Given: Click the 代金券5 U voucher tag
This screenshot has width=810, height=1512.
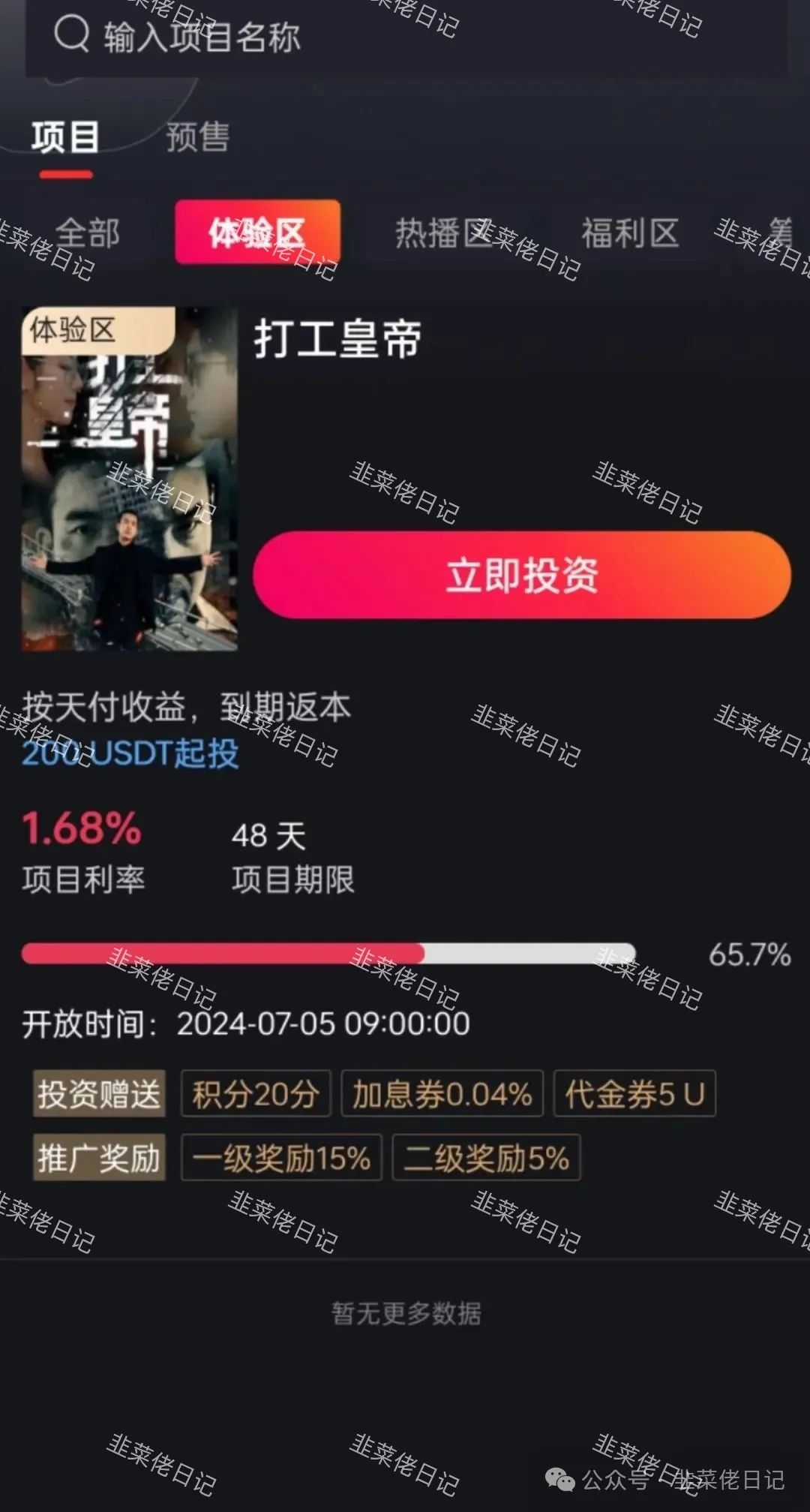Looking at the screenshot, I should [634, 1094].
